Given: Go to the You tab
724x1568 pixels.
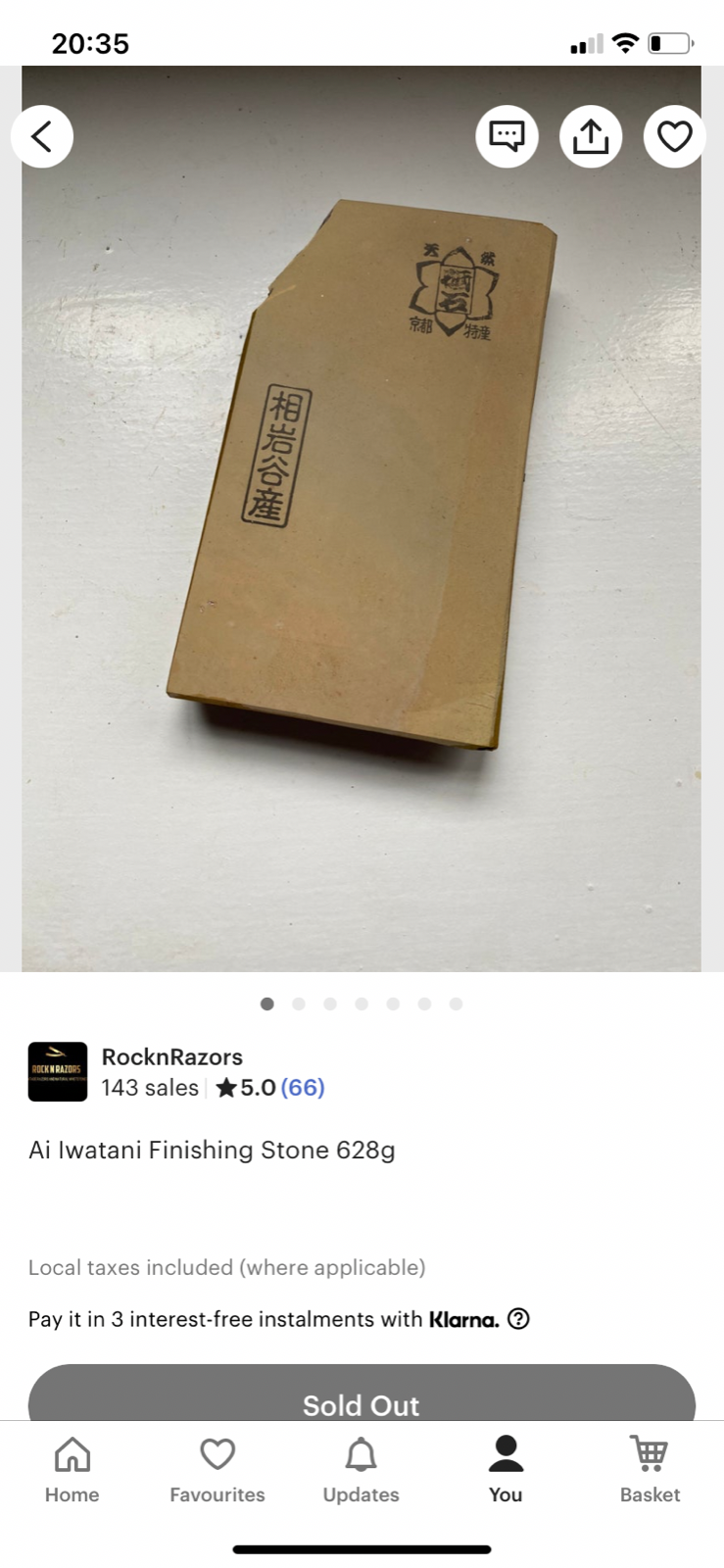Looking at the screenshot, I should coord(506,1469).
